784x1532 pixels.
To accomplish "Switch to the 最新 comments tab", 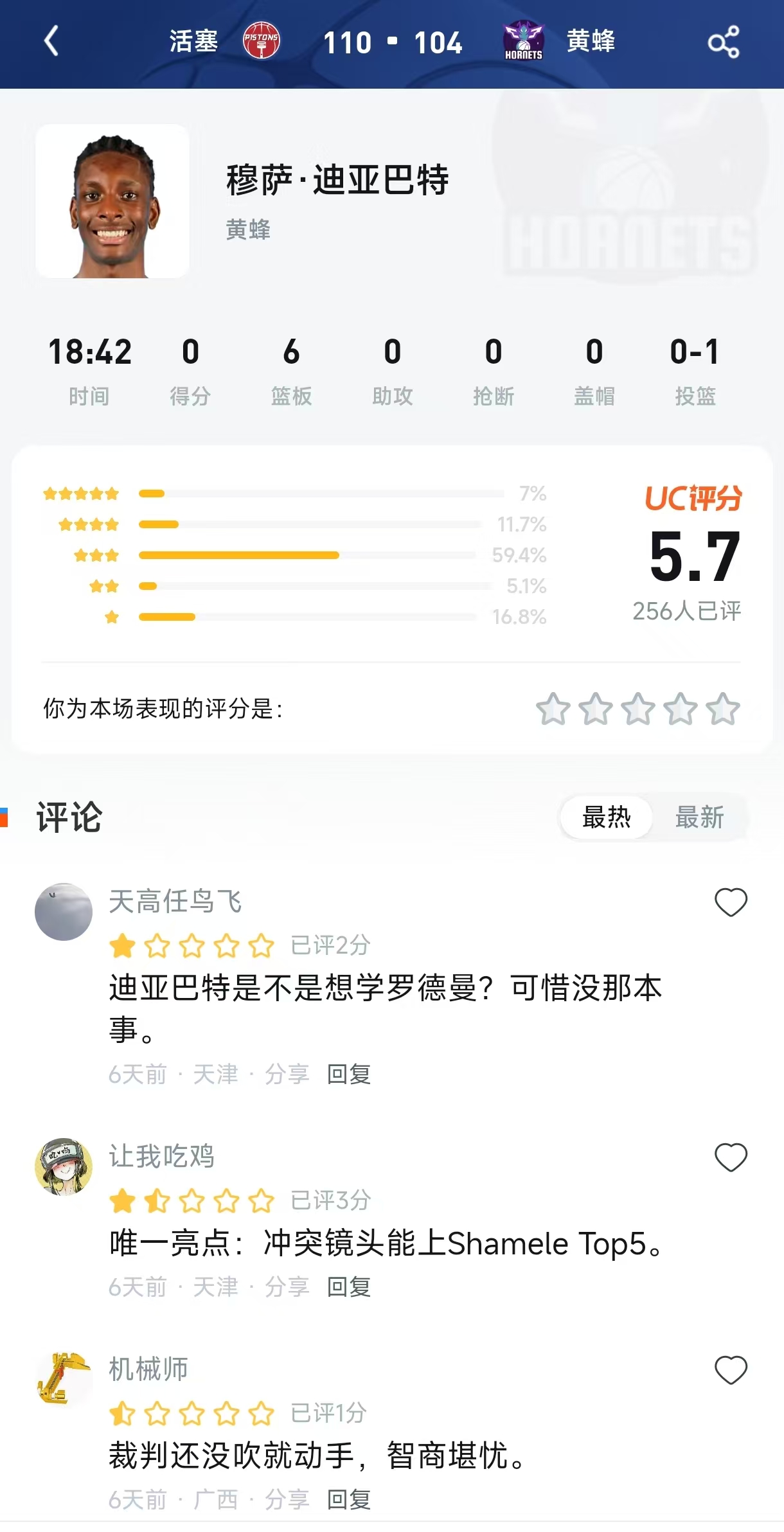I will 700,817.
